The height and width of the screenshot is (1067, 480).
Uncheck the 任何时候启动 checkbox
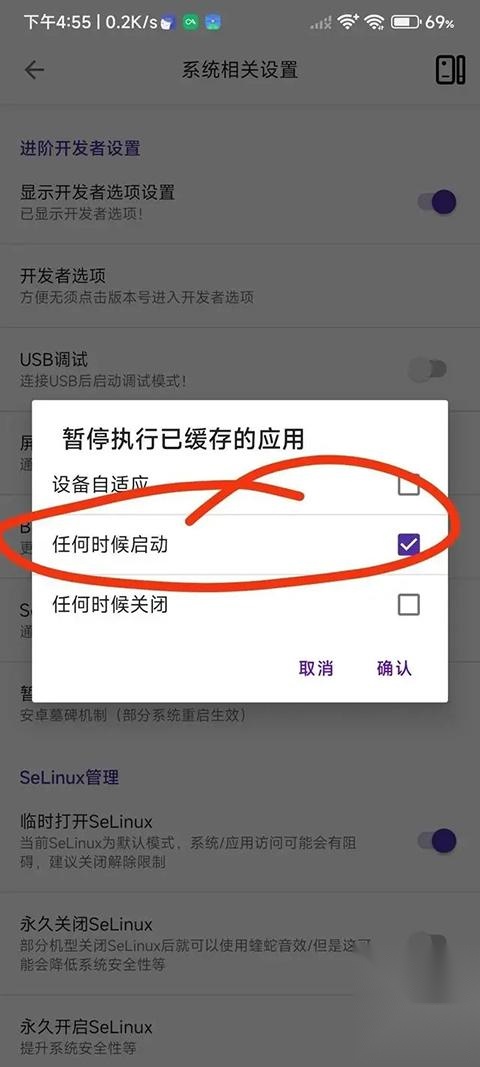pyautogui.click(x=409, y=544)
